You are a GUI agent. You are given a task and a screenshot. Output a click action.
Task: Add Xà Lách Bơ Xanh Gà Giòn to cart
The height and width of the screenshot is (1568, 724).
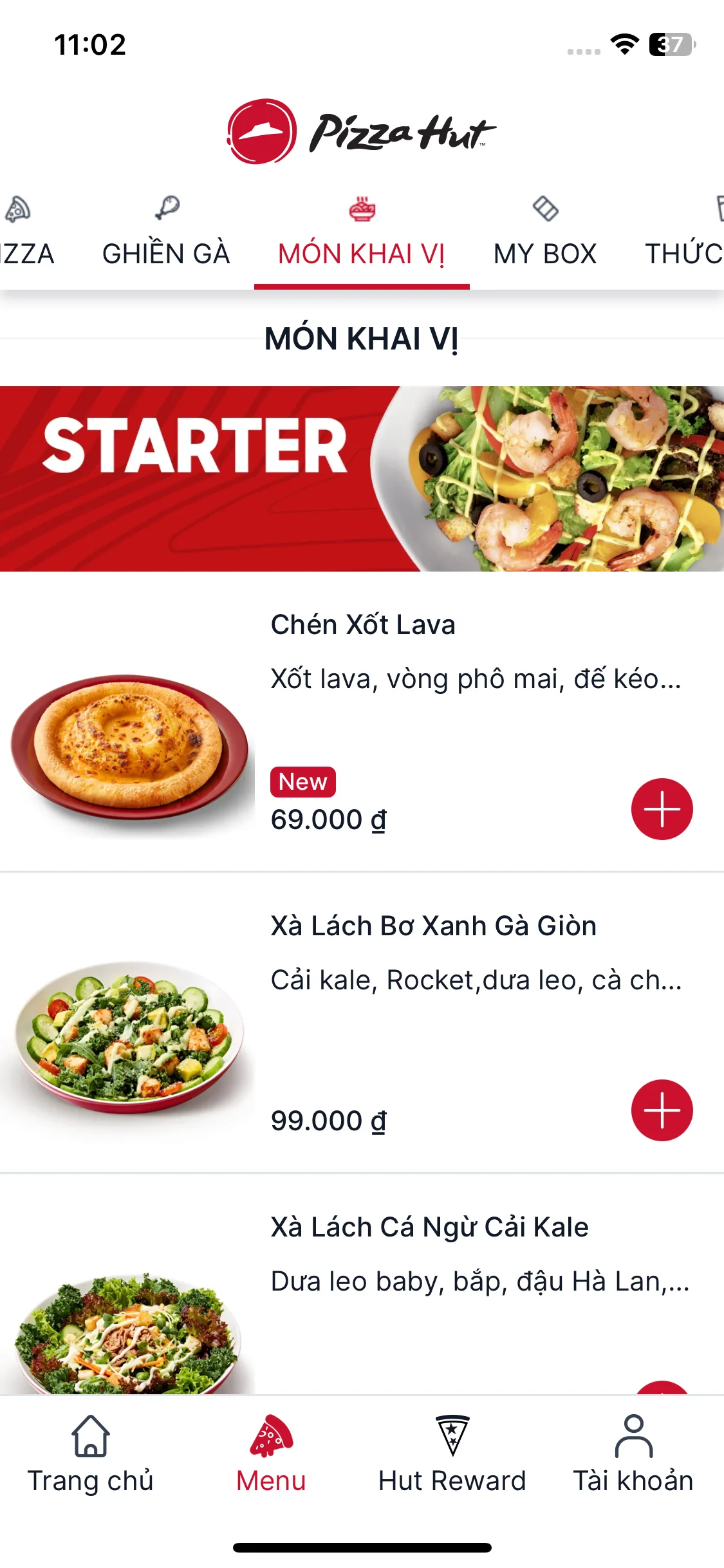pyautogui.click(x=662, y=1110)
